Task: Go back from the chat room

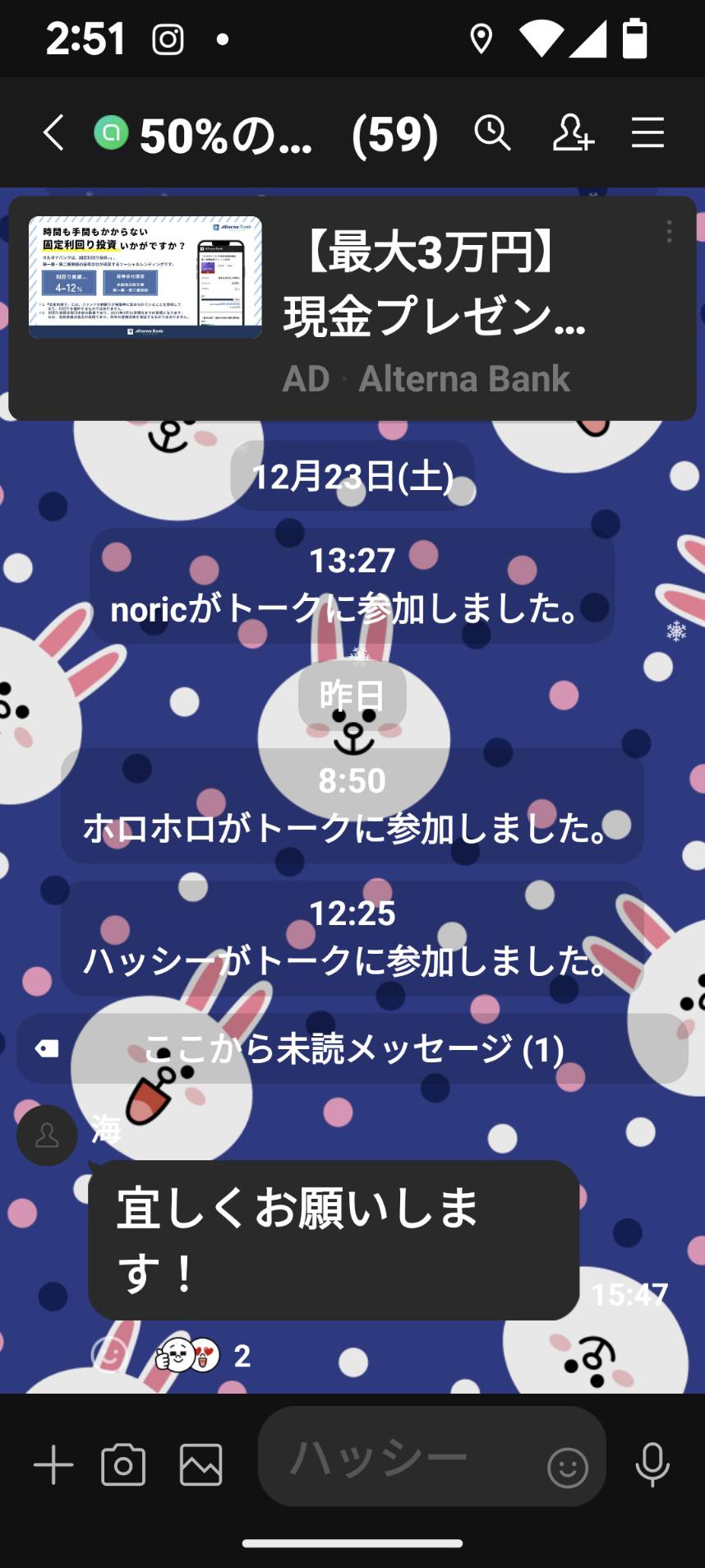Action: click(53, 132)
